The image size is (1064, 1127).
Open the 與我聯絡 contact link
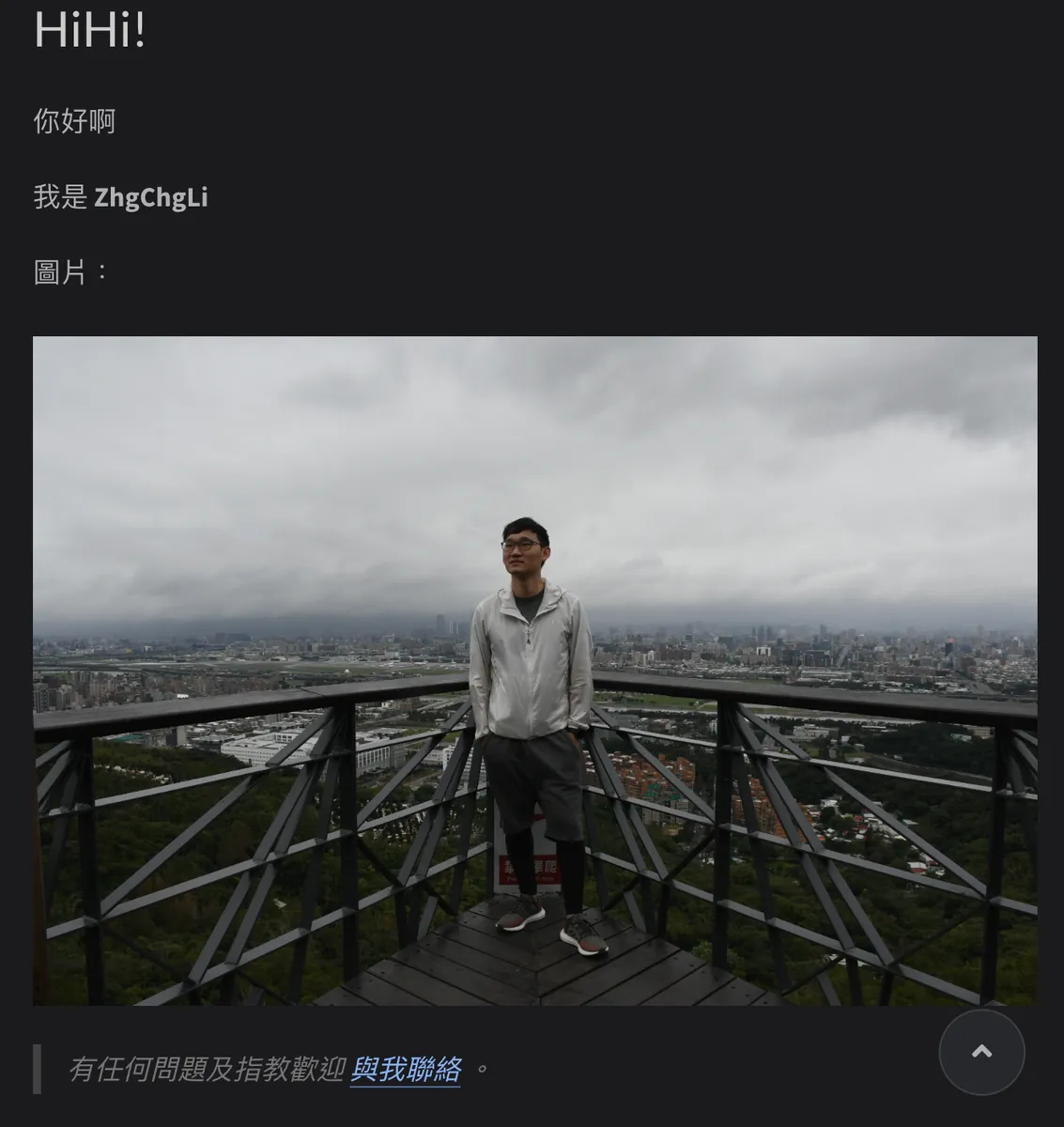pos(405,1069)
